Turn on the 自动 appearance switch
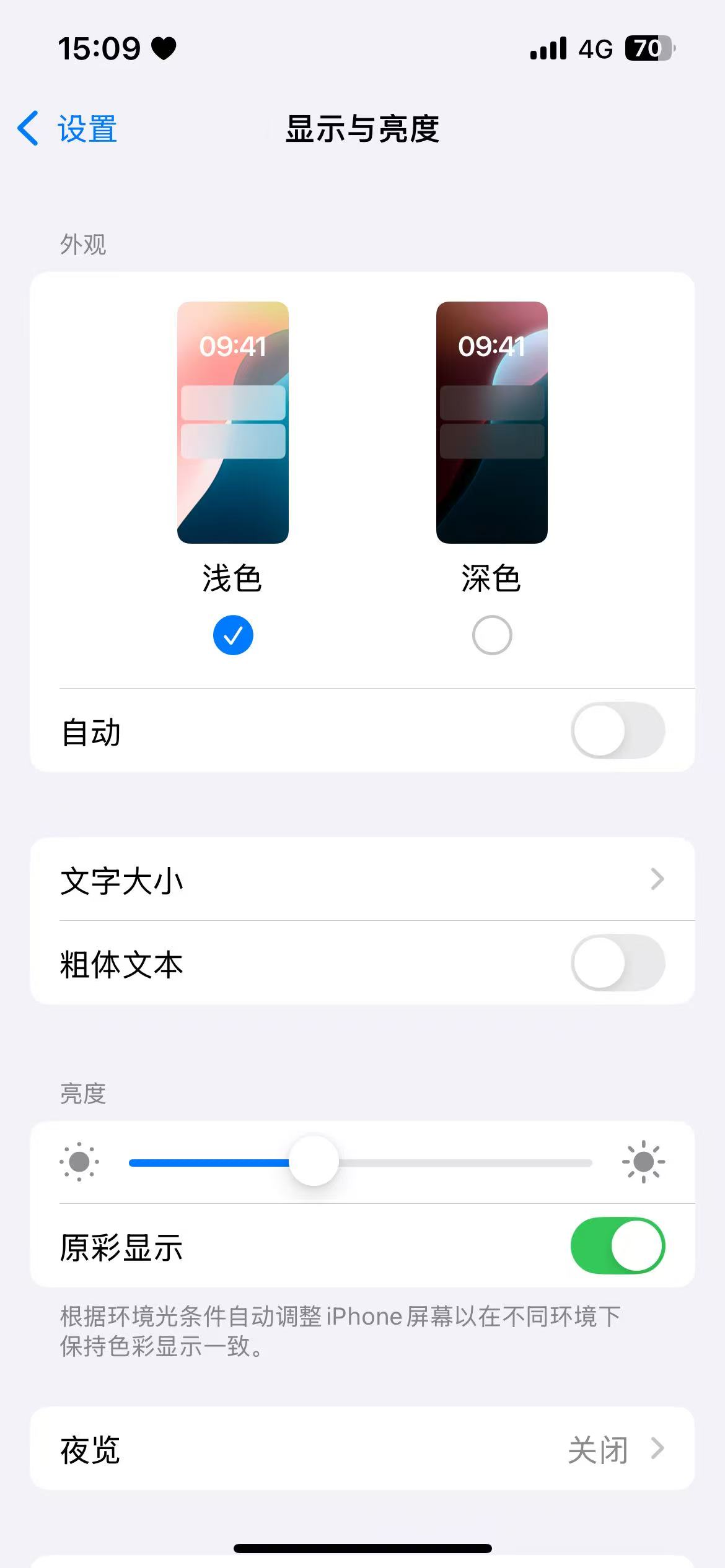The height and width of the screenshot is (1568, 725). pyautogui.click(x=617, y=730)
